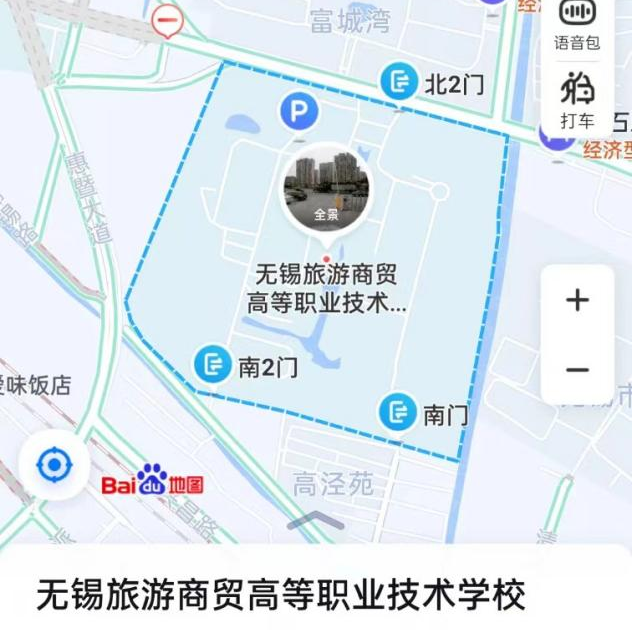This screenshot has width=632, height=630.
Task: Tap the parking lot marker
Action: click(296, 110)
